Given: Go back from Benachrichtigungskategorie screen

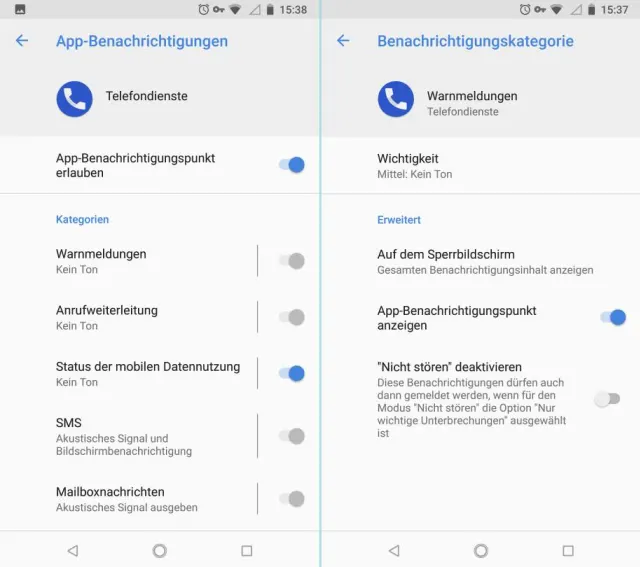Looking at the screenshot, I should tap(343, 41).
